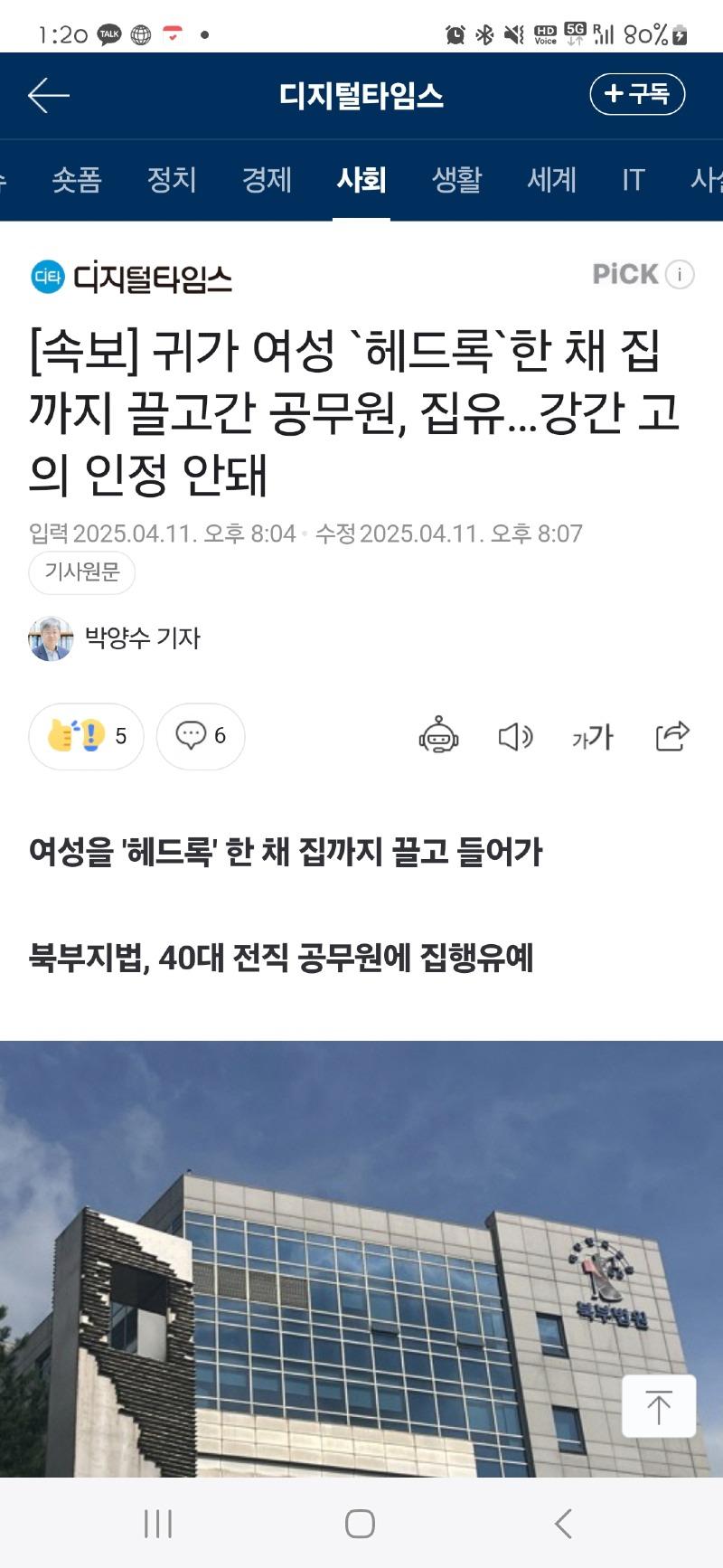
Task: React to the article with emoji button
Action: point(86,736)
